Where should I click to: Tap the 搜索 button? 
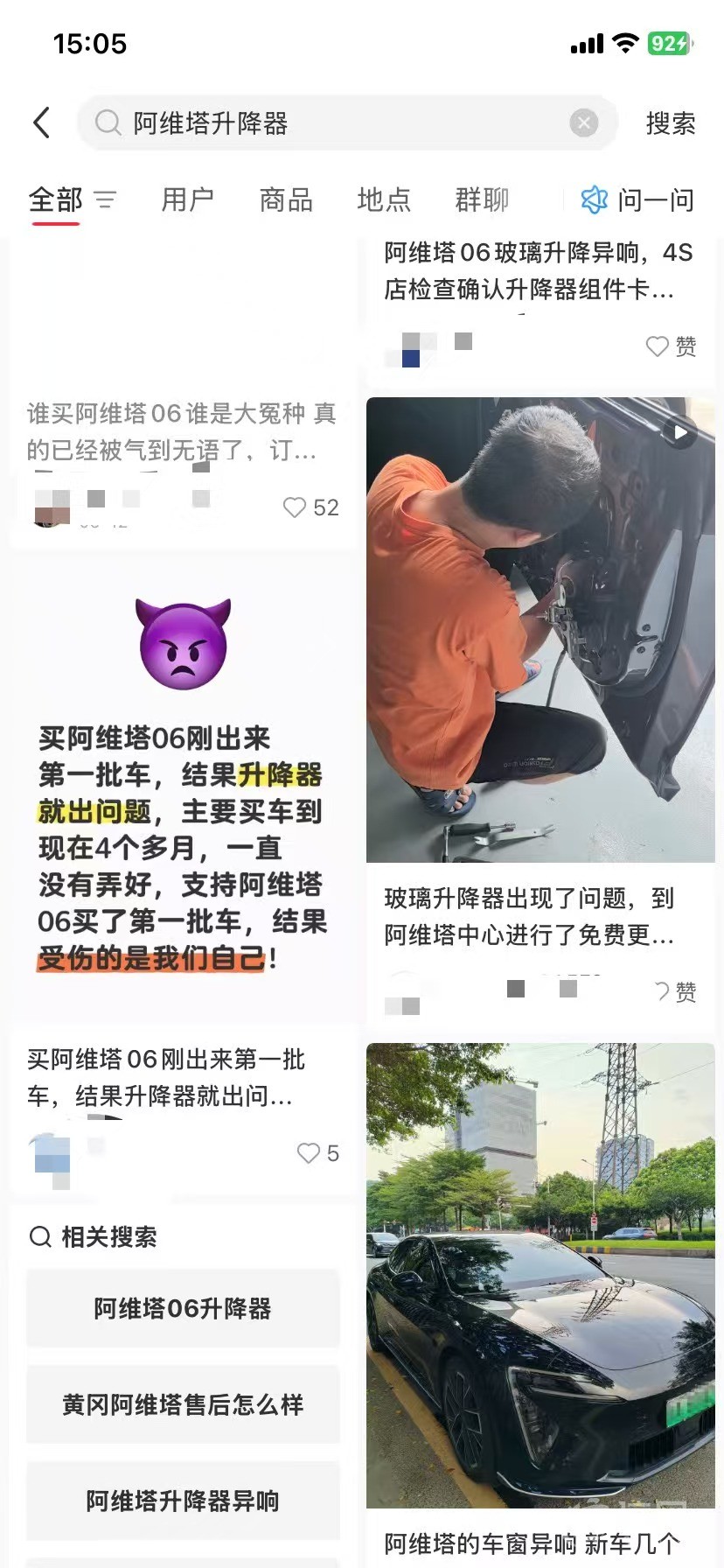click(670, 123)
